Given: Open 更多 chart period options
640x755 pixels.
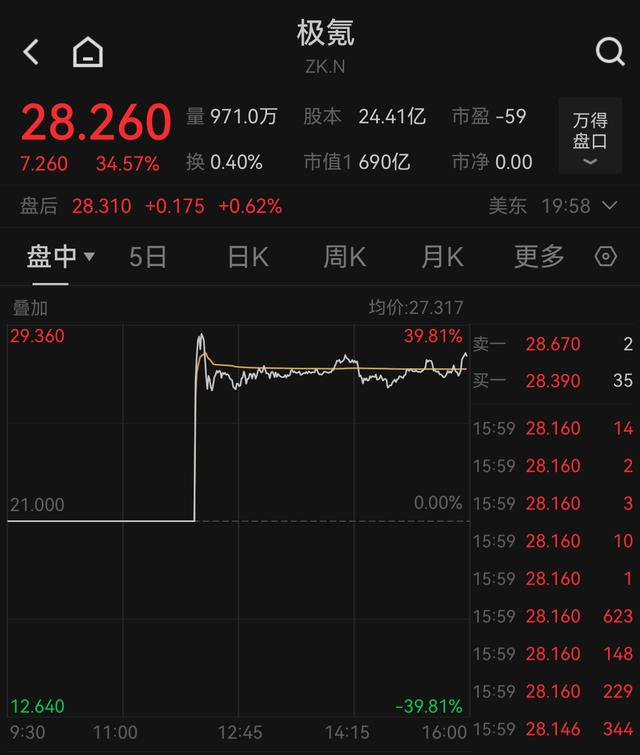Looking at the screenshot, I should point(539,257).
